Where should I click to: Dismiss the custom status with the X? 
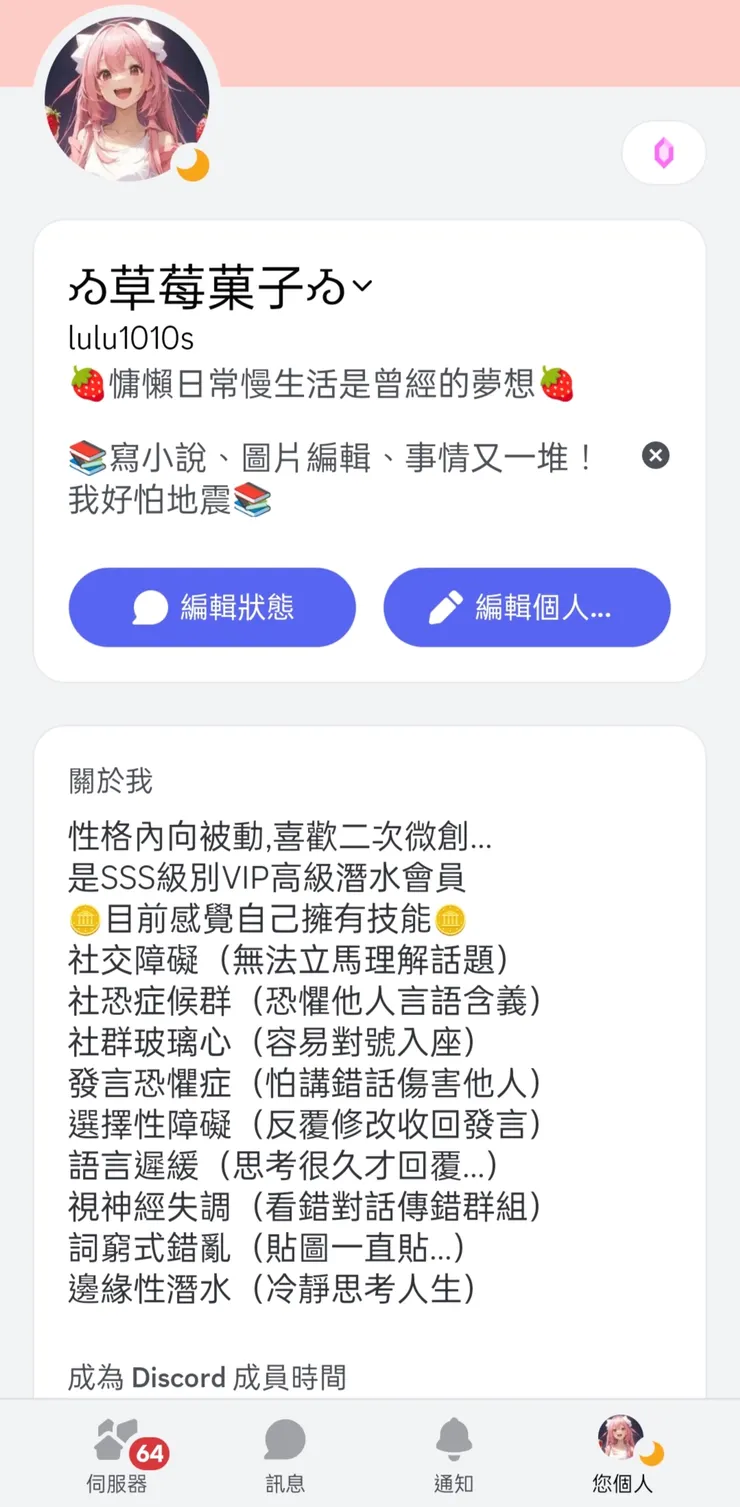(x=655, y=455)
